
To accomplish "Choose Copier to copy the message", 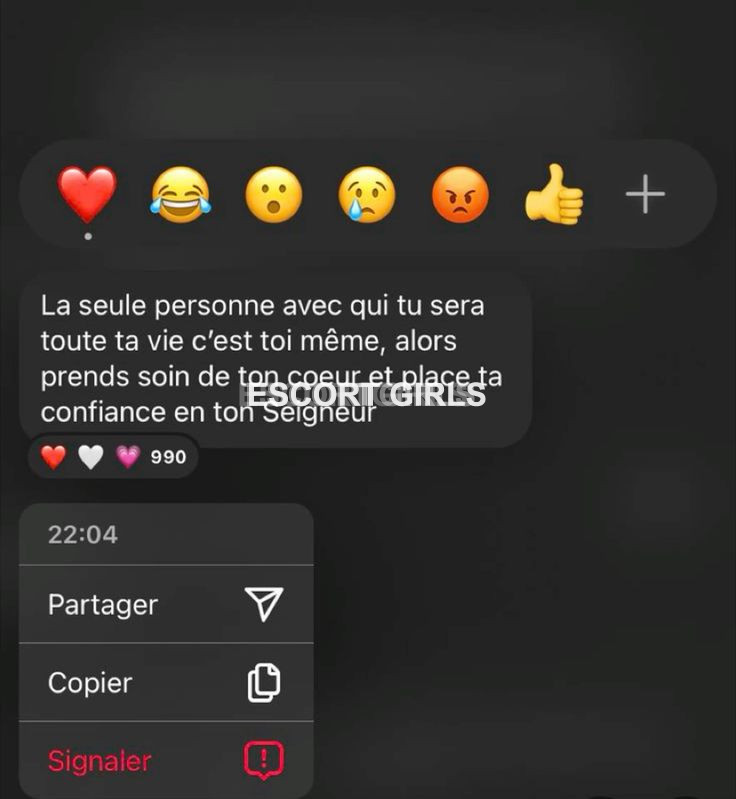I will (166, 683).
